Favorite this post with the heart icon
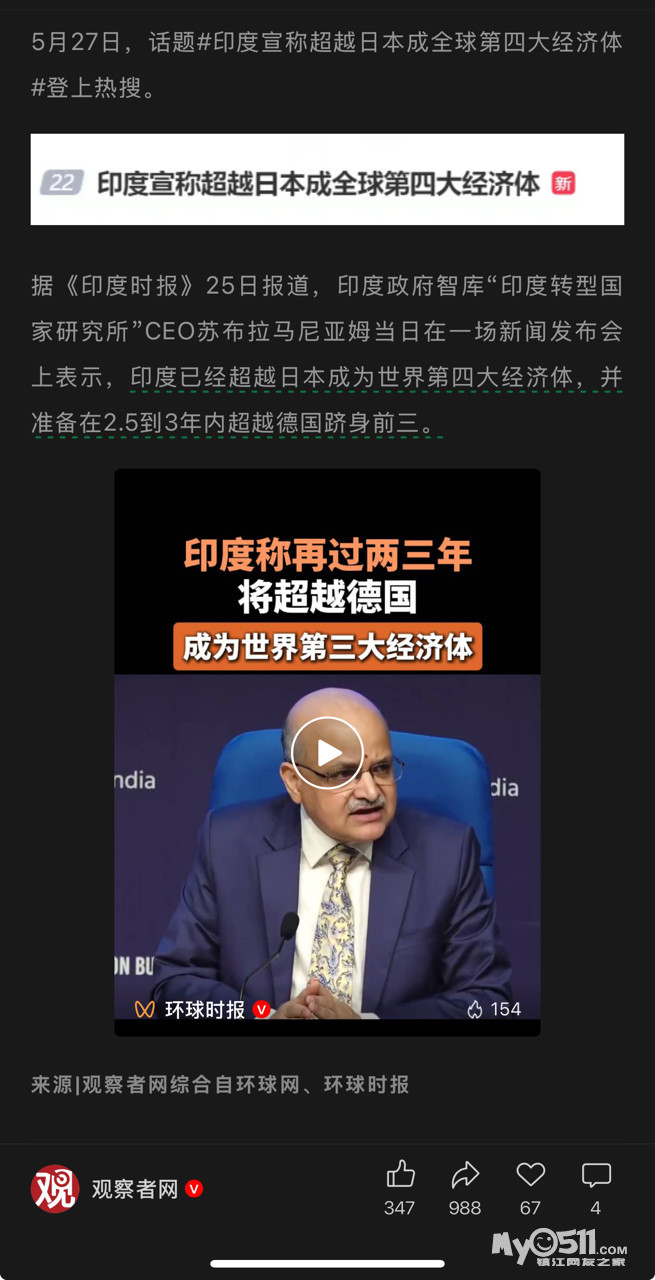Viewport: 655px width, 1280px height. (530, 1175)
